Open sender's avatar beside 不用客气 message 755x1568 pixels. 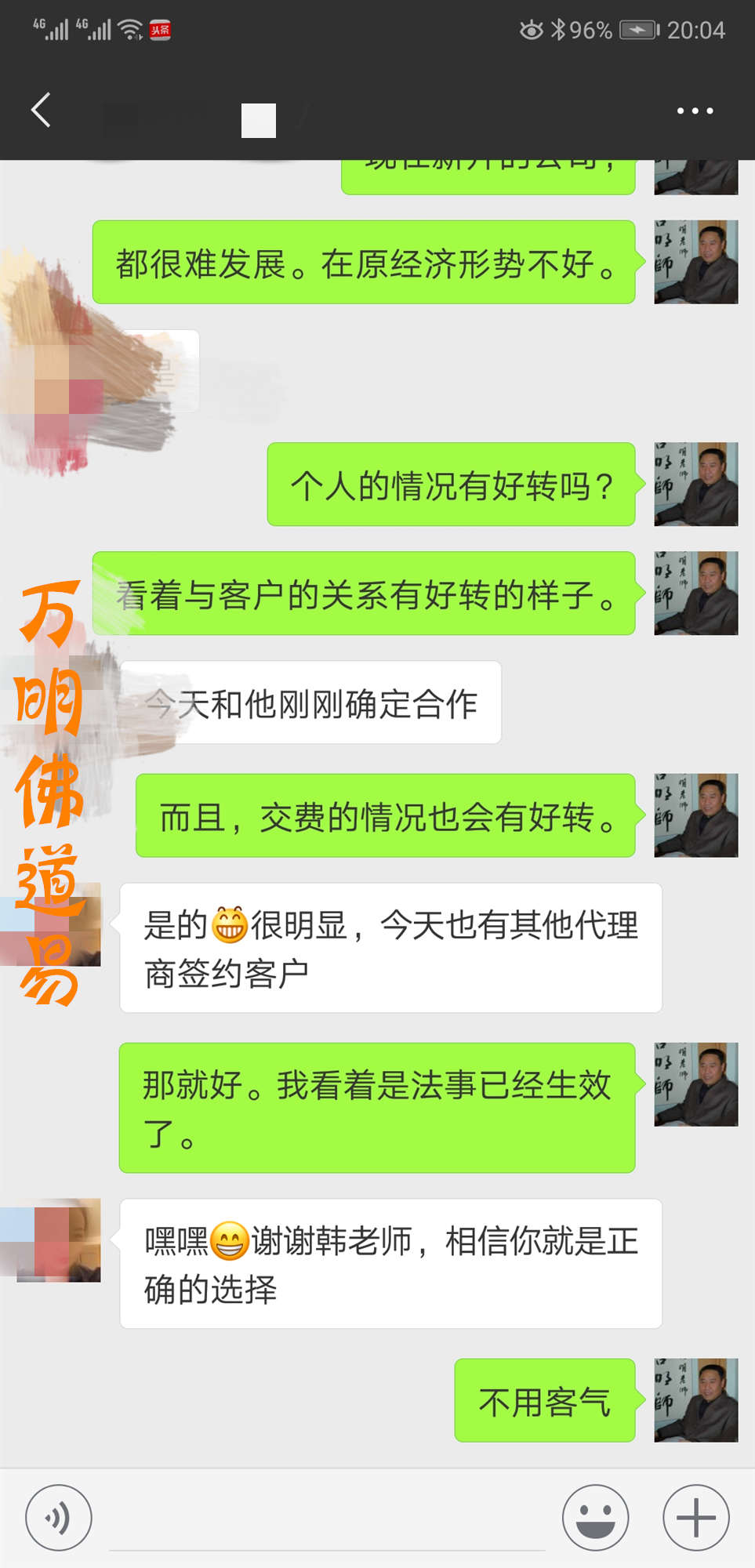click(x=695, y=1400)
